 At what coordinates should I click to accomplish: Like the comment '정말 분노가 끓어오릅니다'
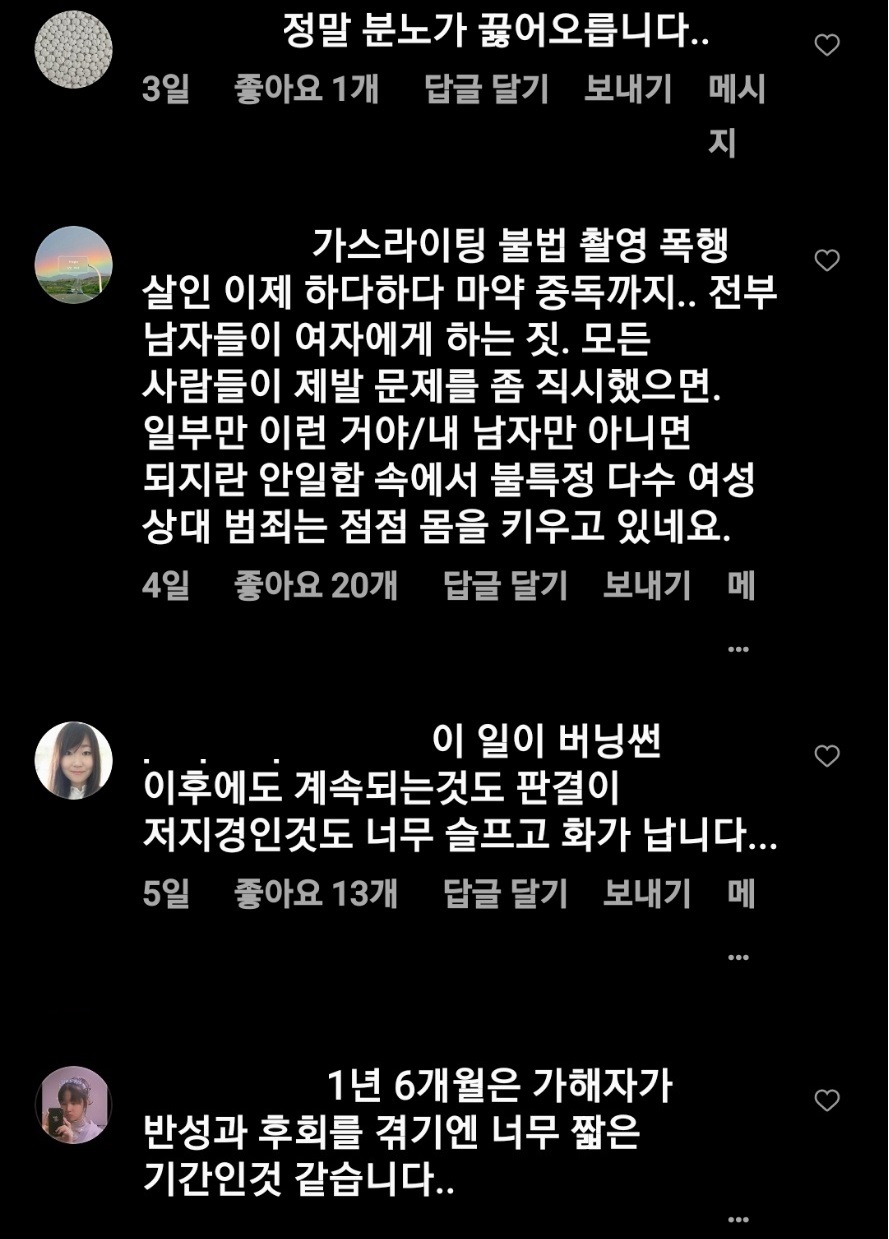(827, 45)
